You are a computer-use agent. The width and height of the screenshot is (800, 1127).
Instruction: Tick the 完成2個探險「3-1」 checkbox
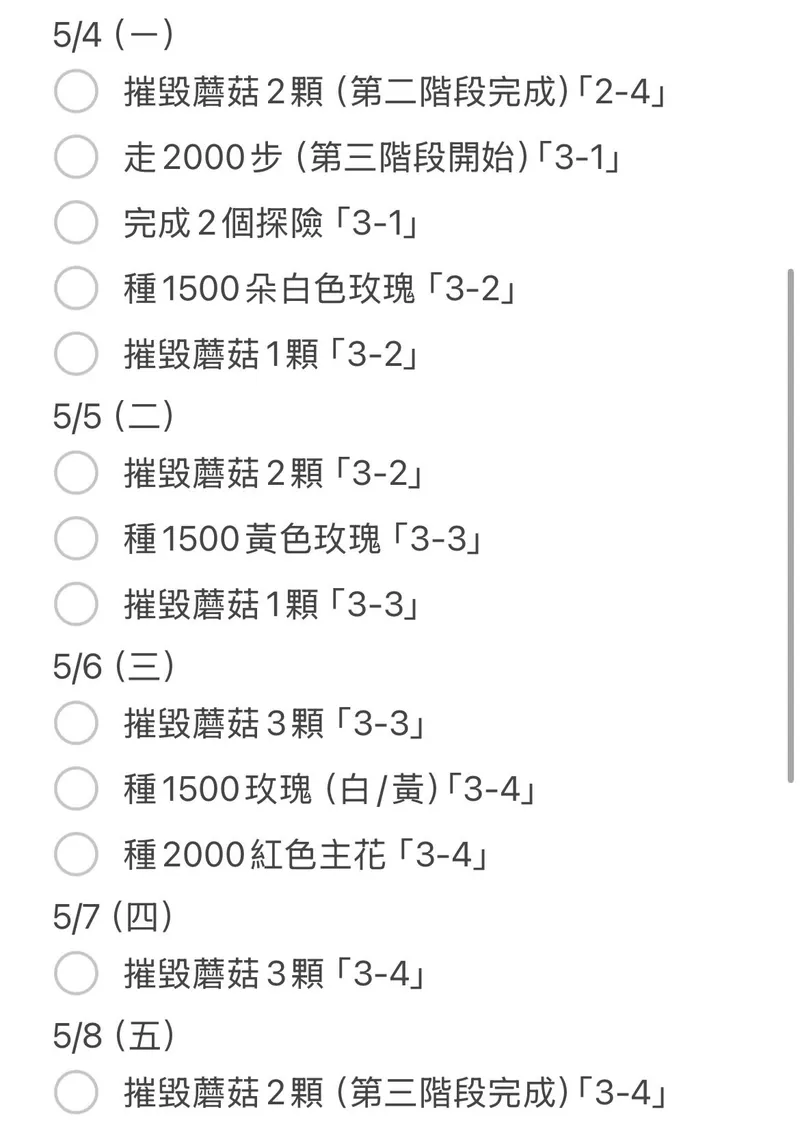pos(76,223)
